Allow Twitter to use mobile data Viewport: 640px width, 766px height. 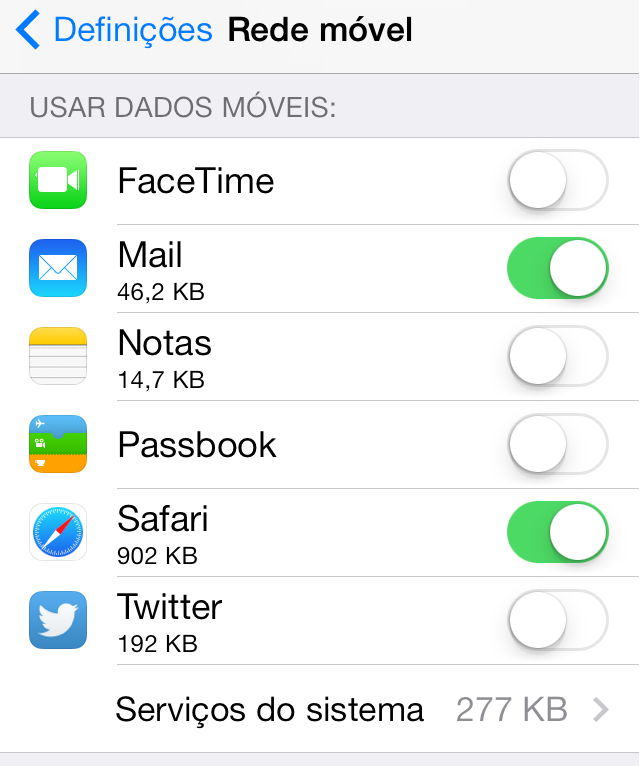click(x=558, y=621)
